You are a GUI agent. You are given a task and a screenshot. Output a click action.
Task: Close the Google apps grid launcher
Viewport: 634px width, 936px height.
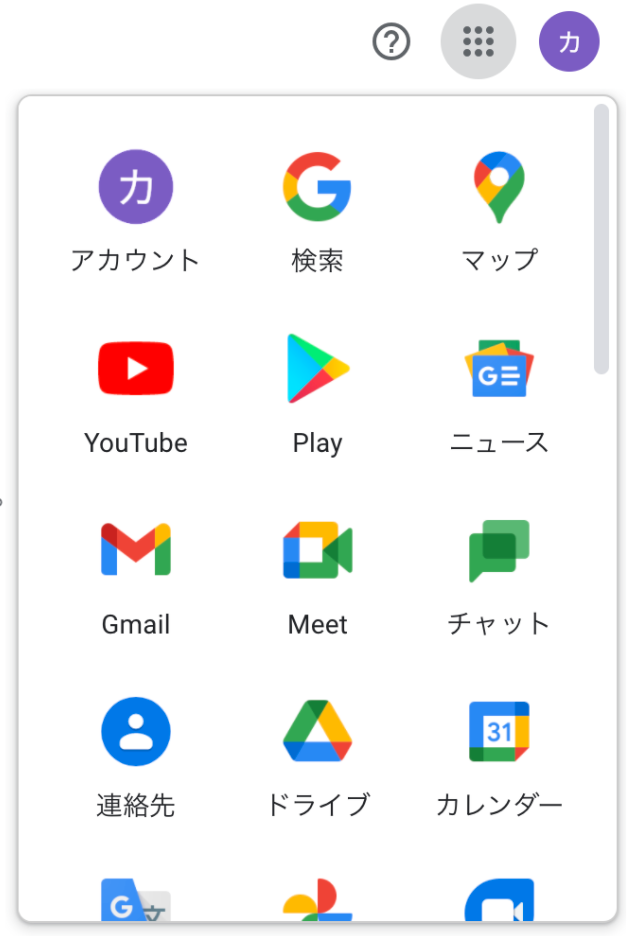478,42
